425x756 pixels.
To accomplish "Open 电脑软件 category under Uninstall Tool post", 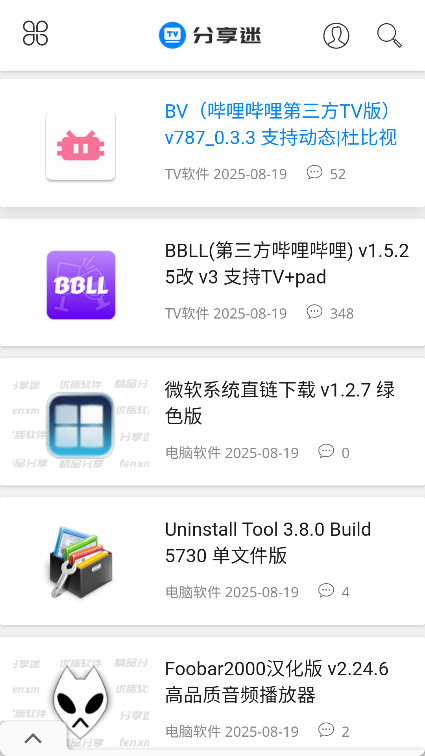I will click(x=192, y=592).
